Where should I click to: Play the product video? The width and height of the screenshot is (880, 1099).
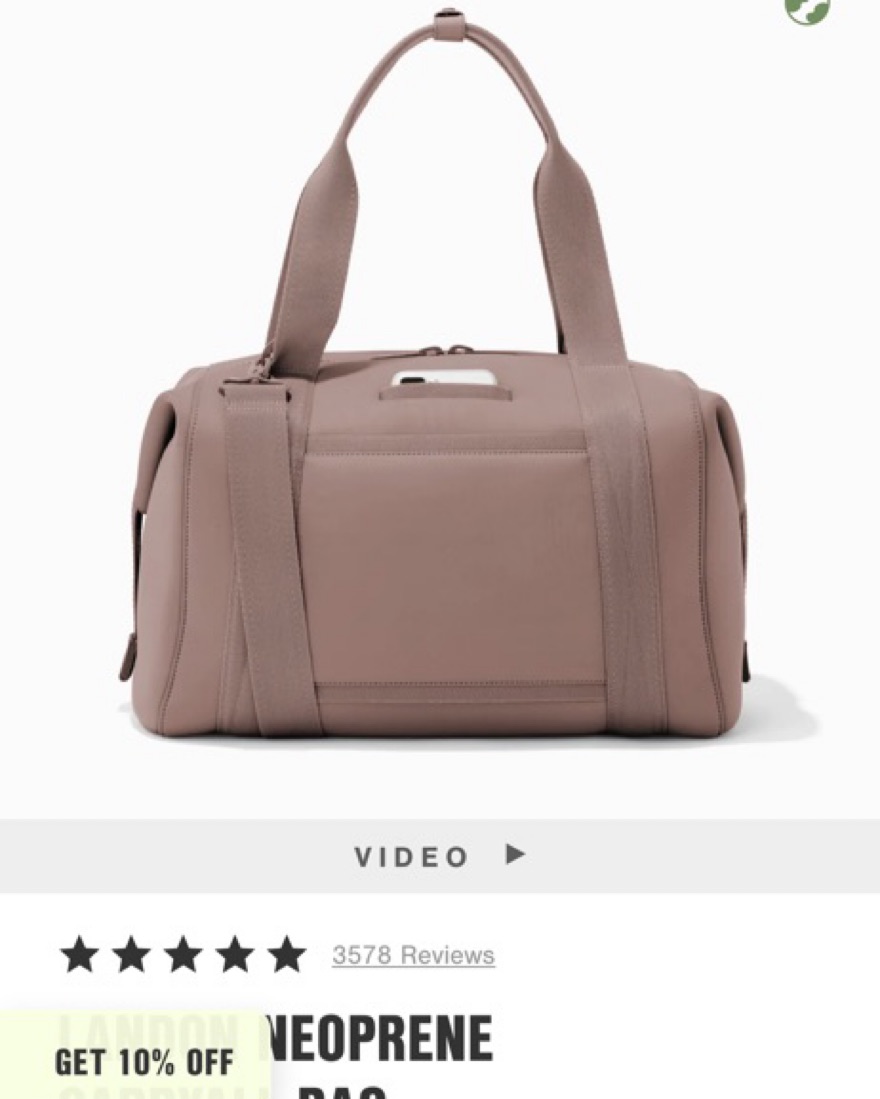(x=440, y=856)
